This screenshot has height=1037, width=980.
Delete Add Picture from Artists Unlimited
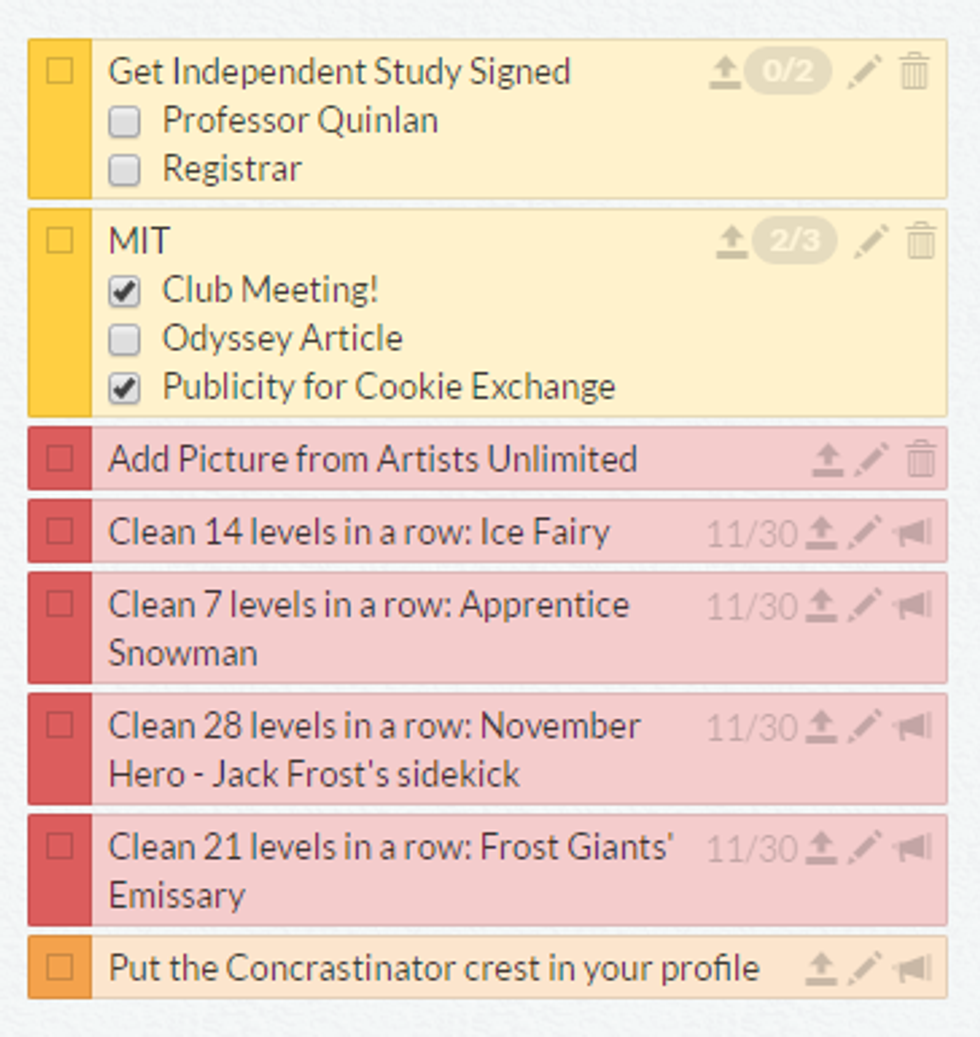click(x=921, y=459)
